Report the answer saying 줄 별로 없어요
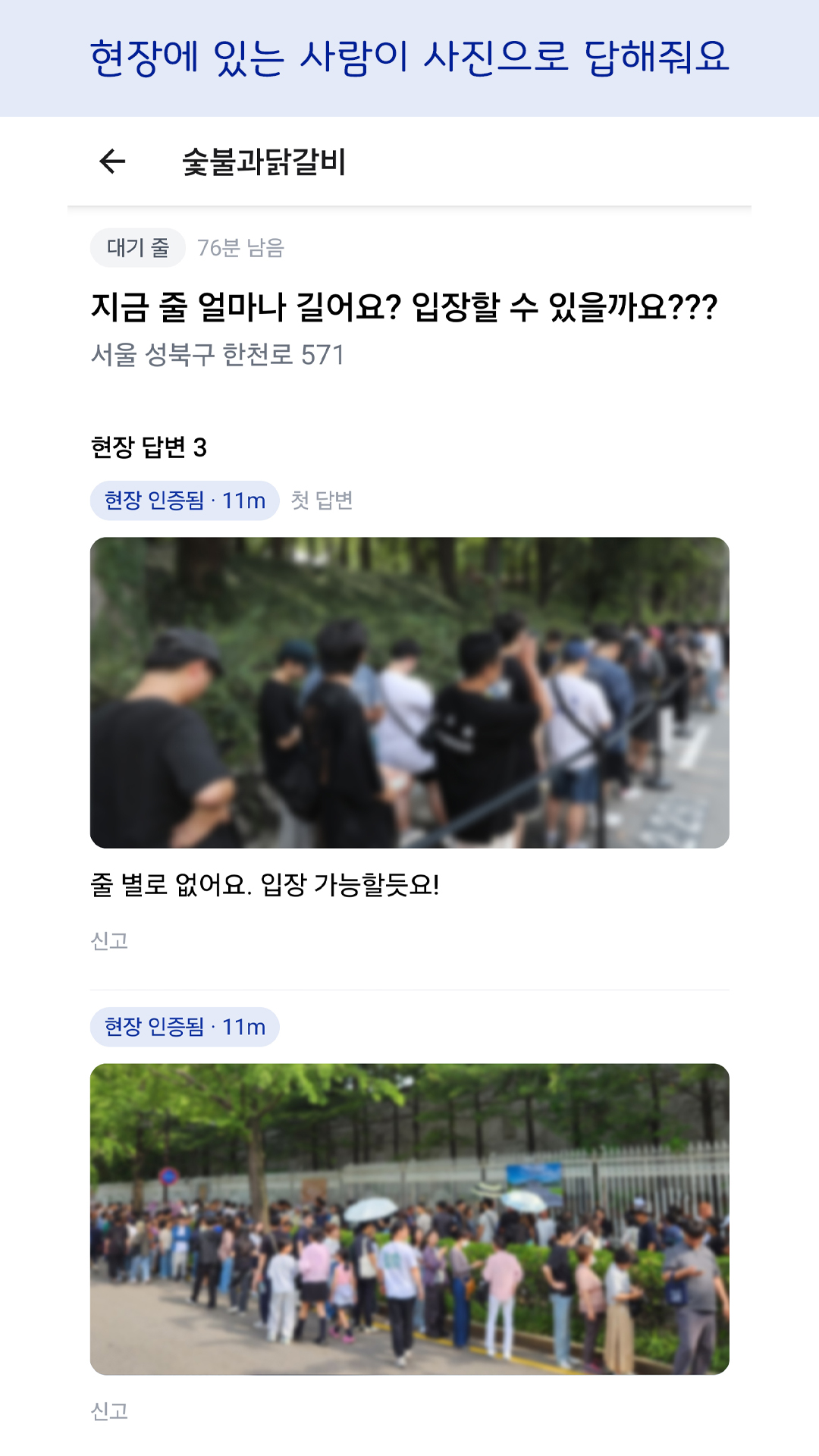The height and width of the screenshot is (1456, 819). pos(109,941)
